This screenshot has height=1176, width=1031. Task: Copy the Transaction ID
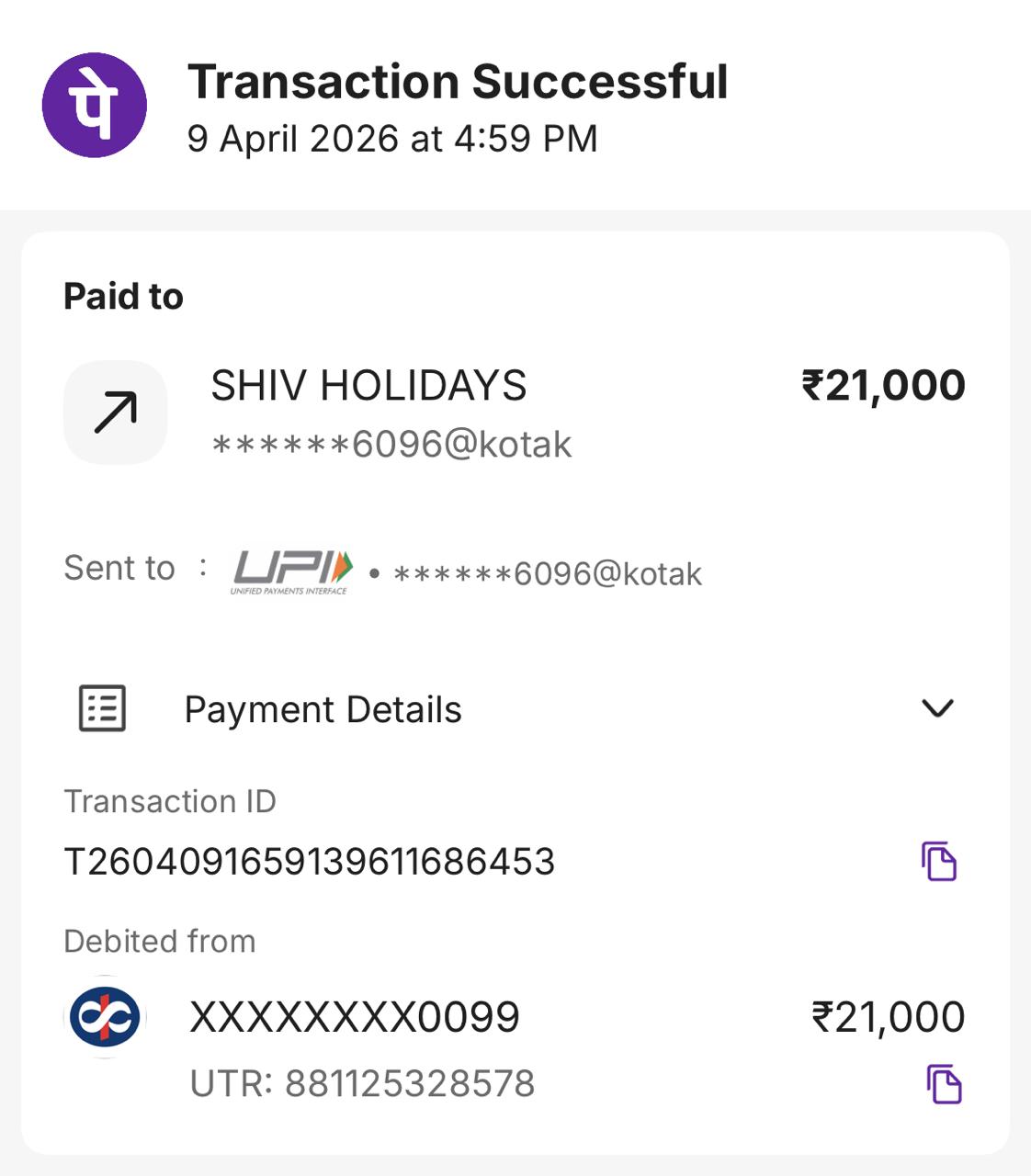click(x=939, y=862)
